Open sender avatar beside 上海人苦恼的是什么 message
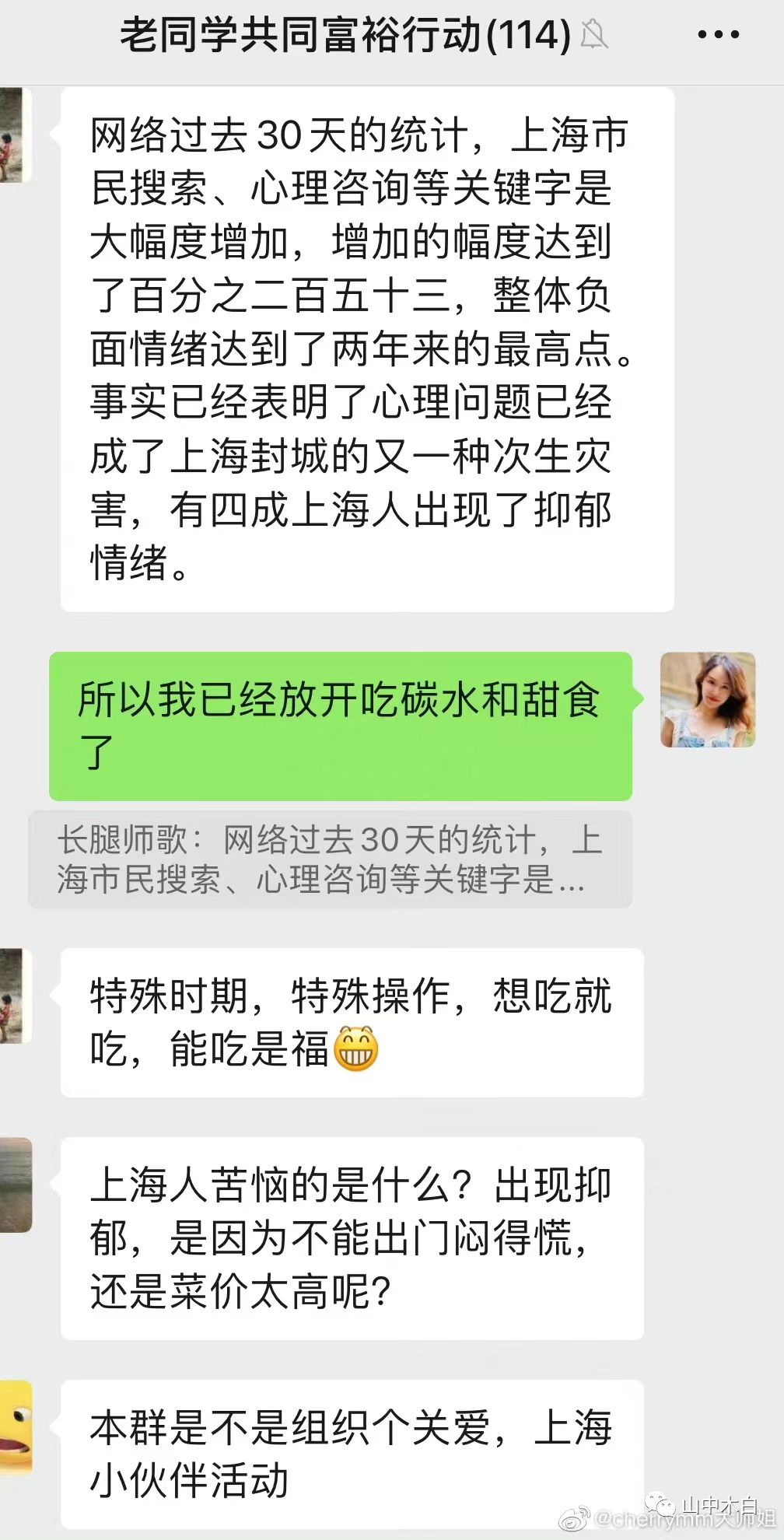 [x=16, y=1185]
